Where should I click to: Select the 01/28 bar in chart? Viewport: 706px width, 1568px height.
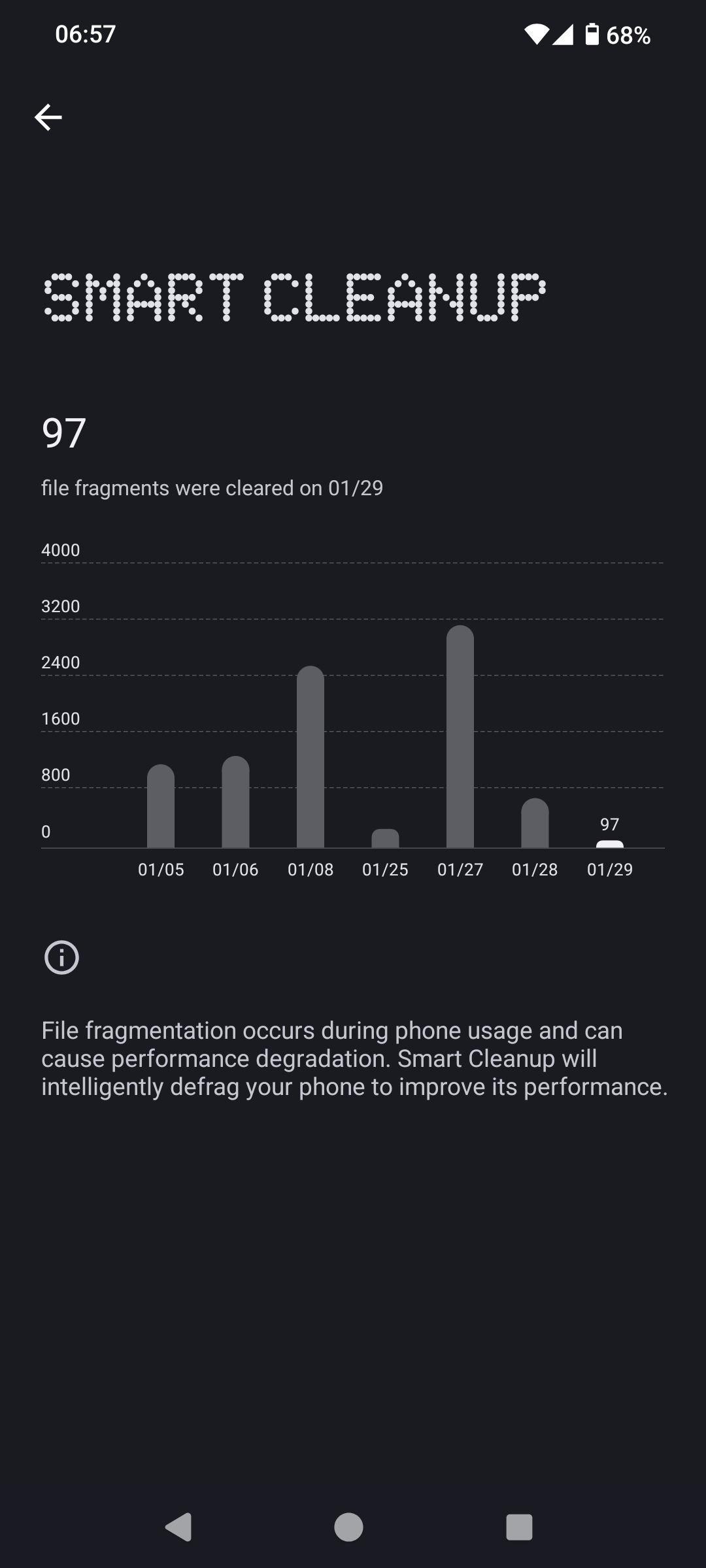pos(535,823)
